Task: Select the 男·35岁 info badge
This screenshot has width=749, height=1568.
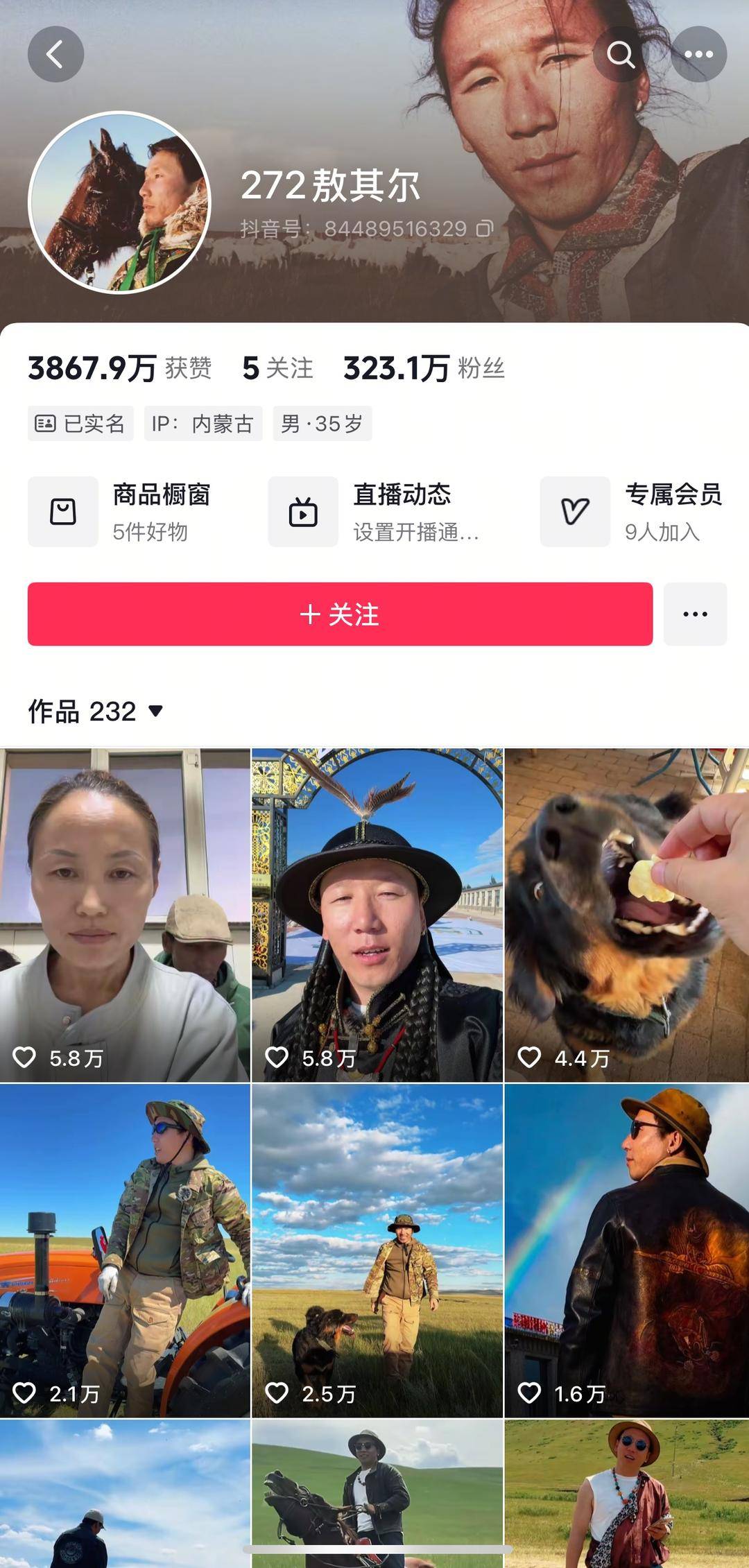Action: tap(322, 424)
